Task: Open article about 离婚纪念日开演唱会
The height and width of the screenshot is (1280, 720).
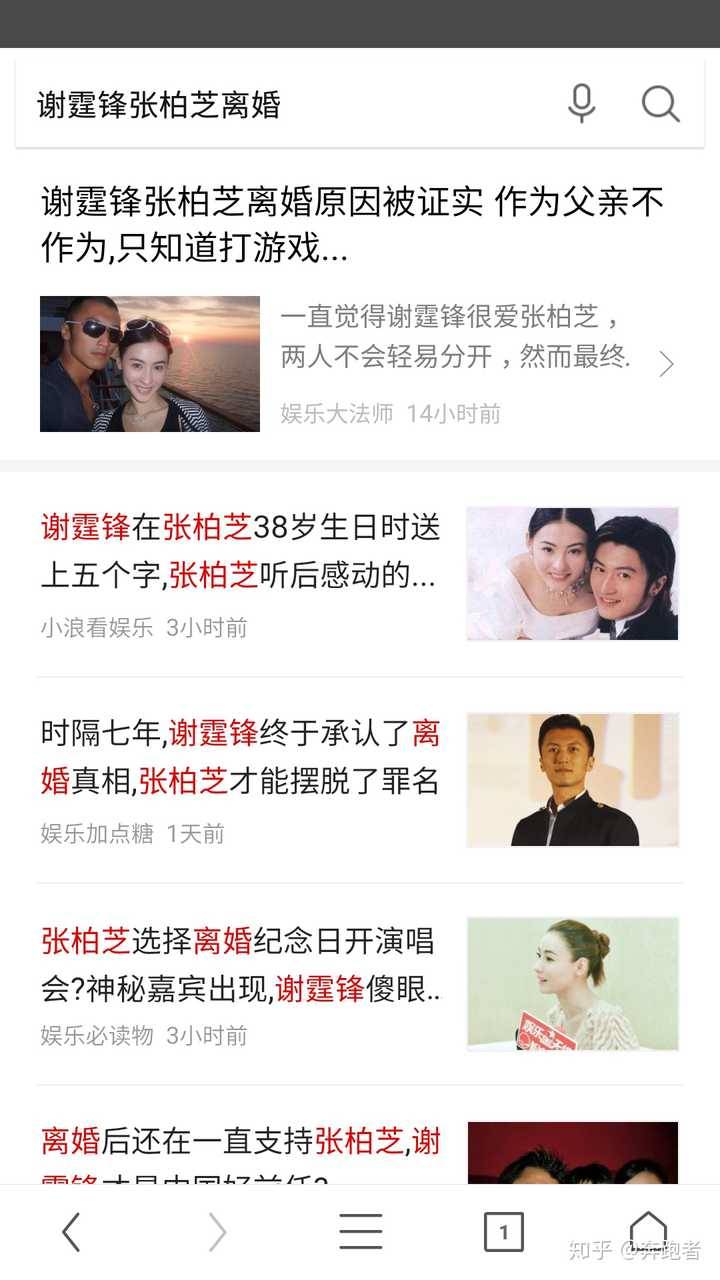Action: (x=240, y=965)
